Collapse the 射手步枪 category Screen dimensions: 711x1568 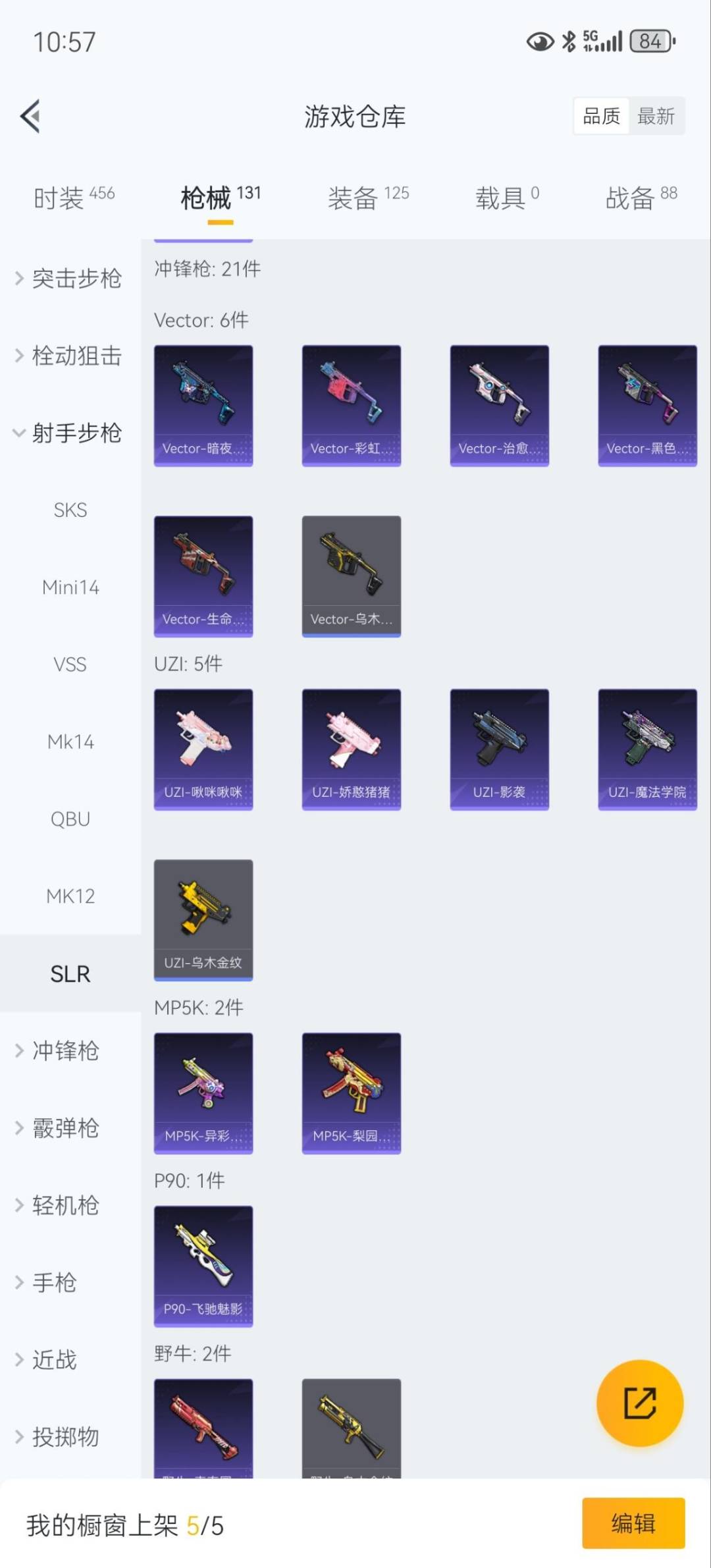click(x=70, y=433)
